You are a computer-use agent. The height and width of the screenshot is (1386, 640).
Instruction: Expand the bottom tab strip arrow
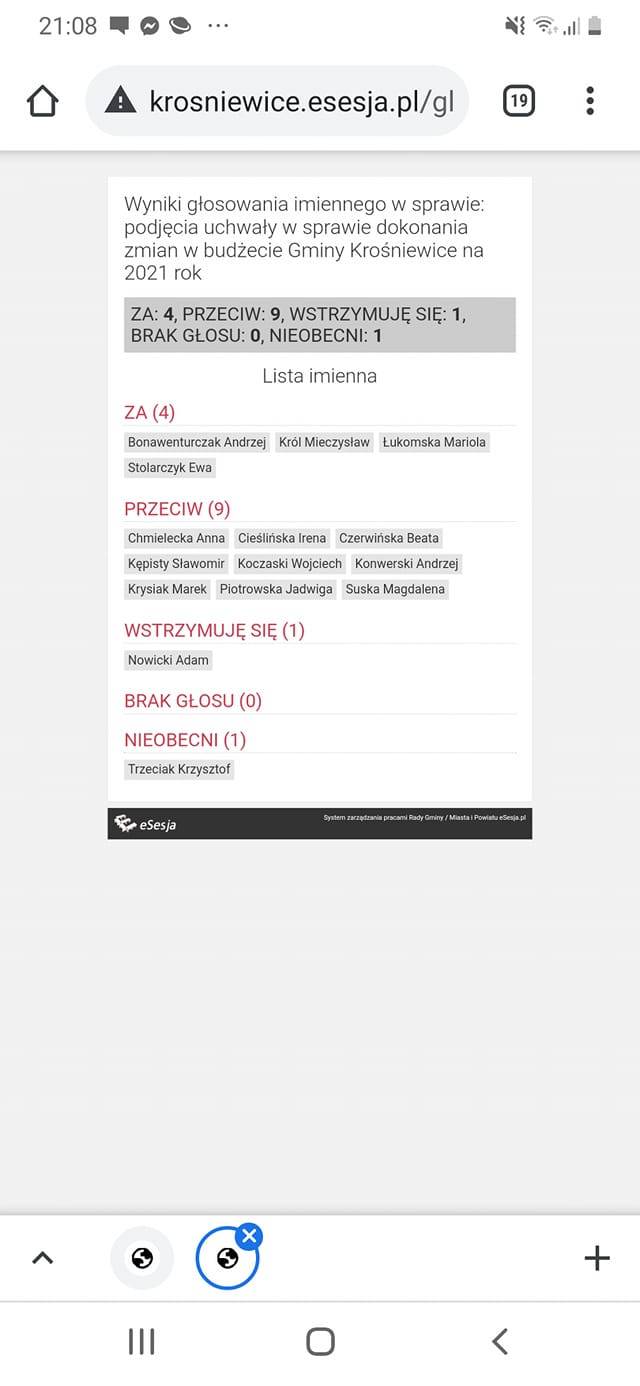coord(42,1258)
